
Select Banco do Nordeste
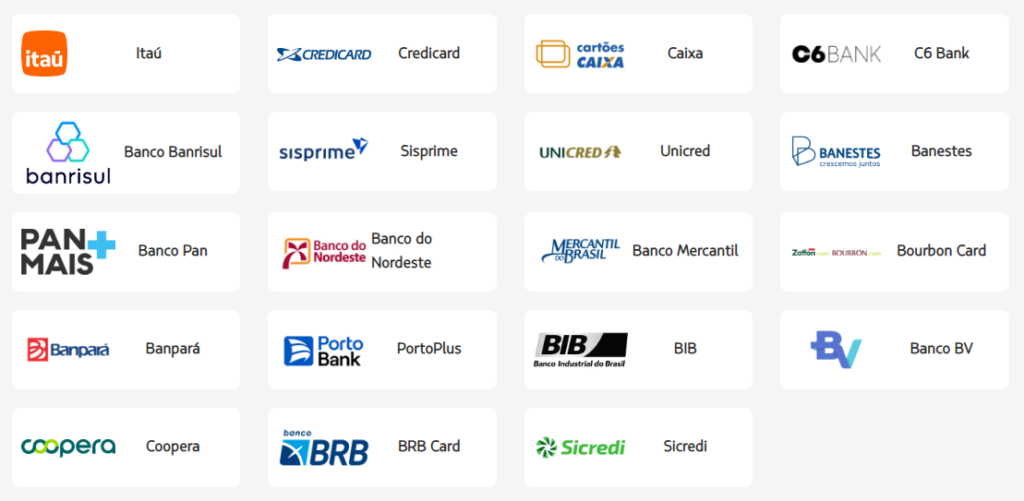coord(382,251)
